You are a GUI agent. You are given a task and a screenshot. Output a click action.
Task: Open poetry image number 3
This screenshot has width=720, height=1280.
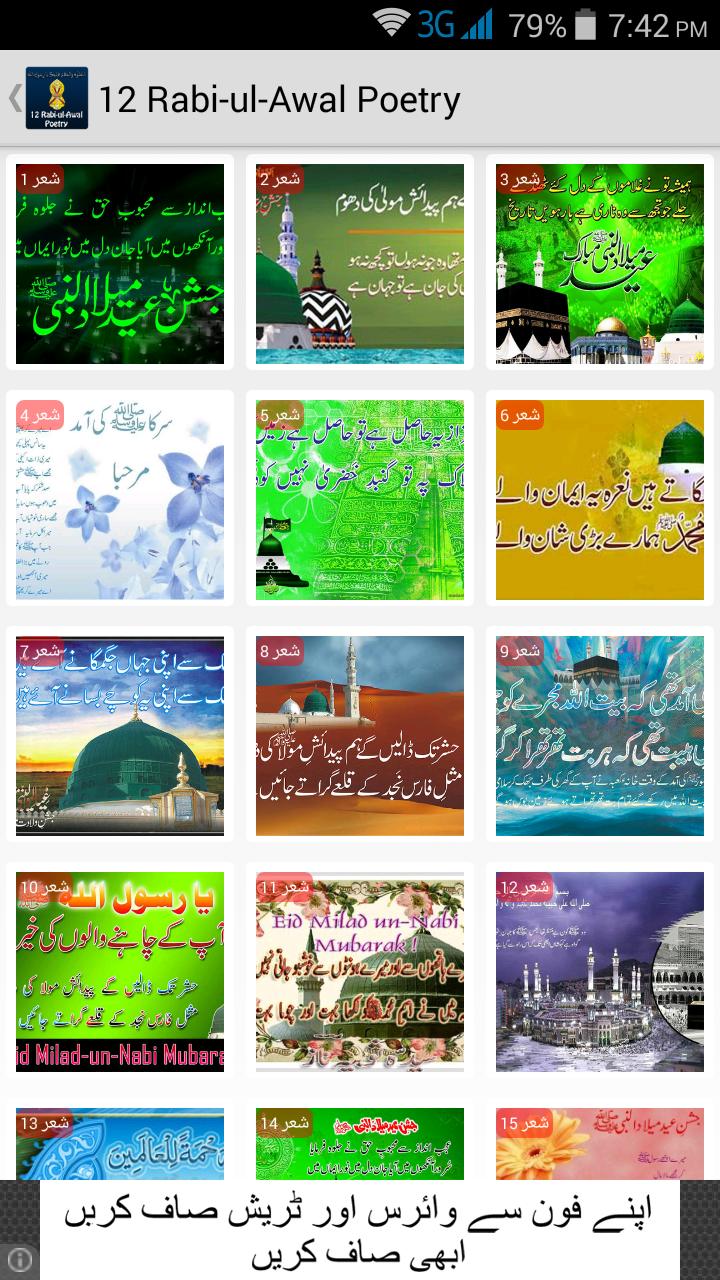pos(600,264)
